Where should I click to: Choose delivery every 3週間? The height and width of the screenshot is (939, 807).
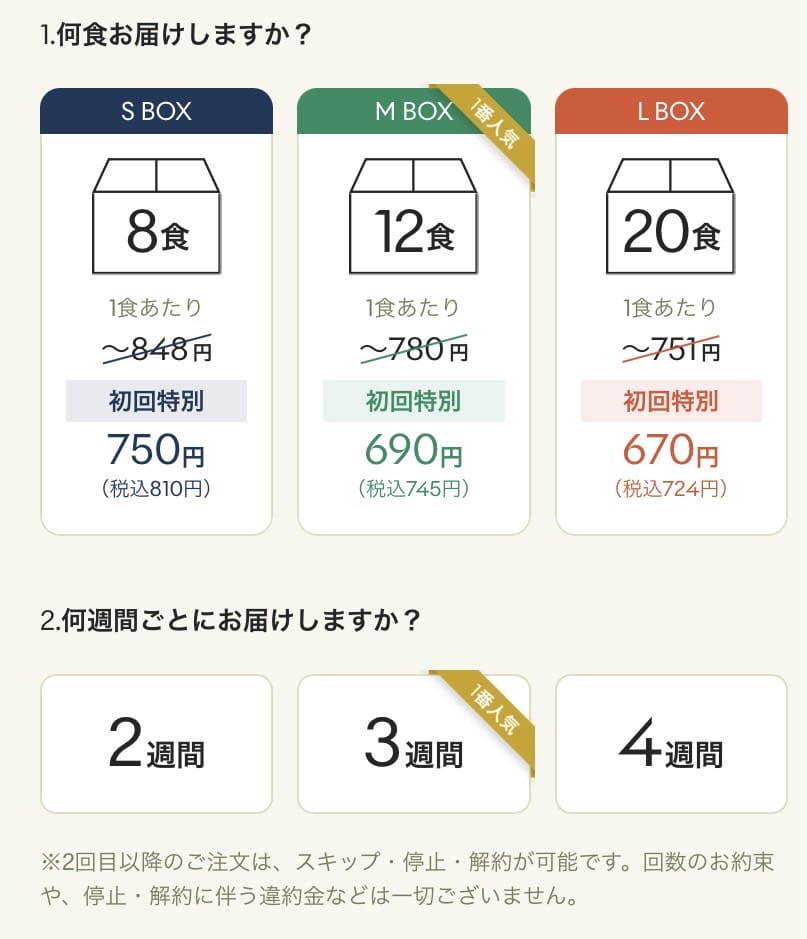coord(413,744)
